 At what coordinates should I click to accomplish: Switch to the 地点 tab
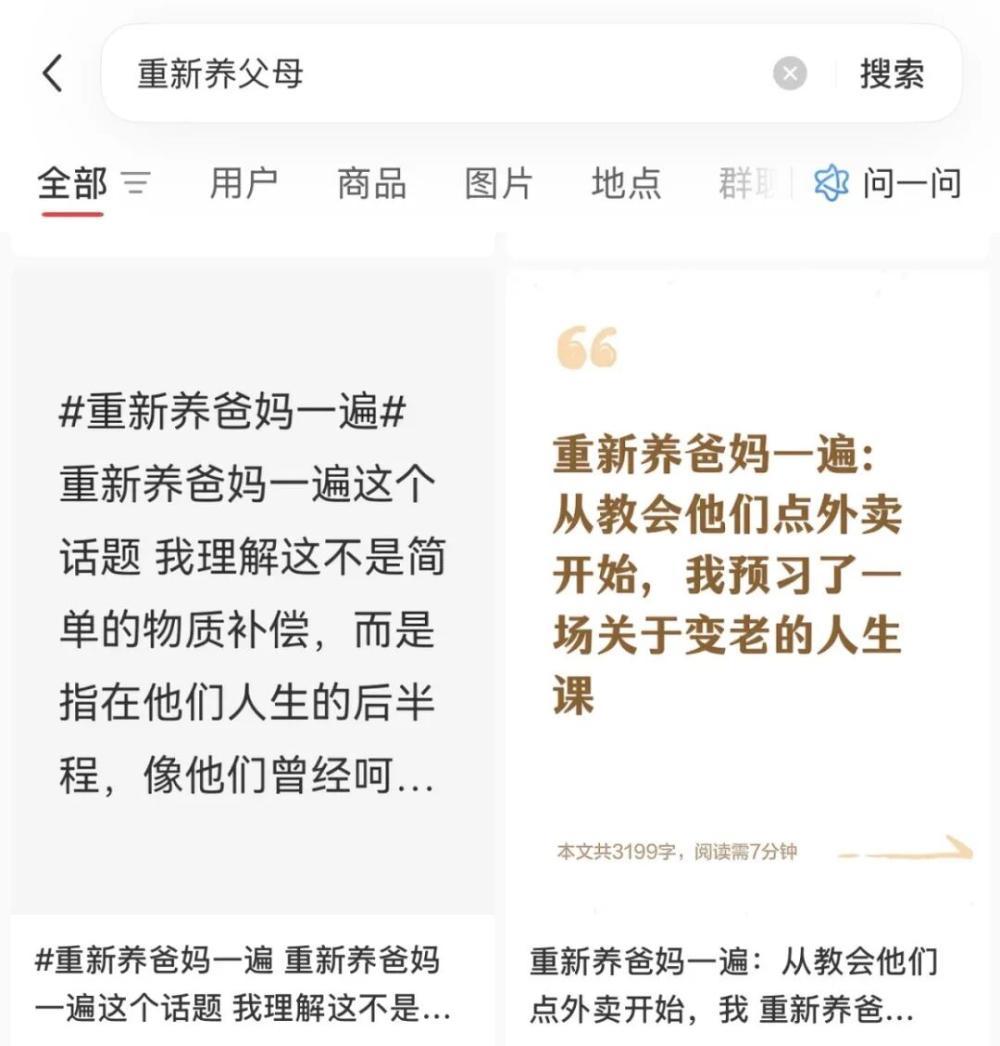[626, 184]
